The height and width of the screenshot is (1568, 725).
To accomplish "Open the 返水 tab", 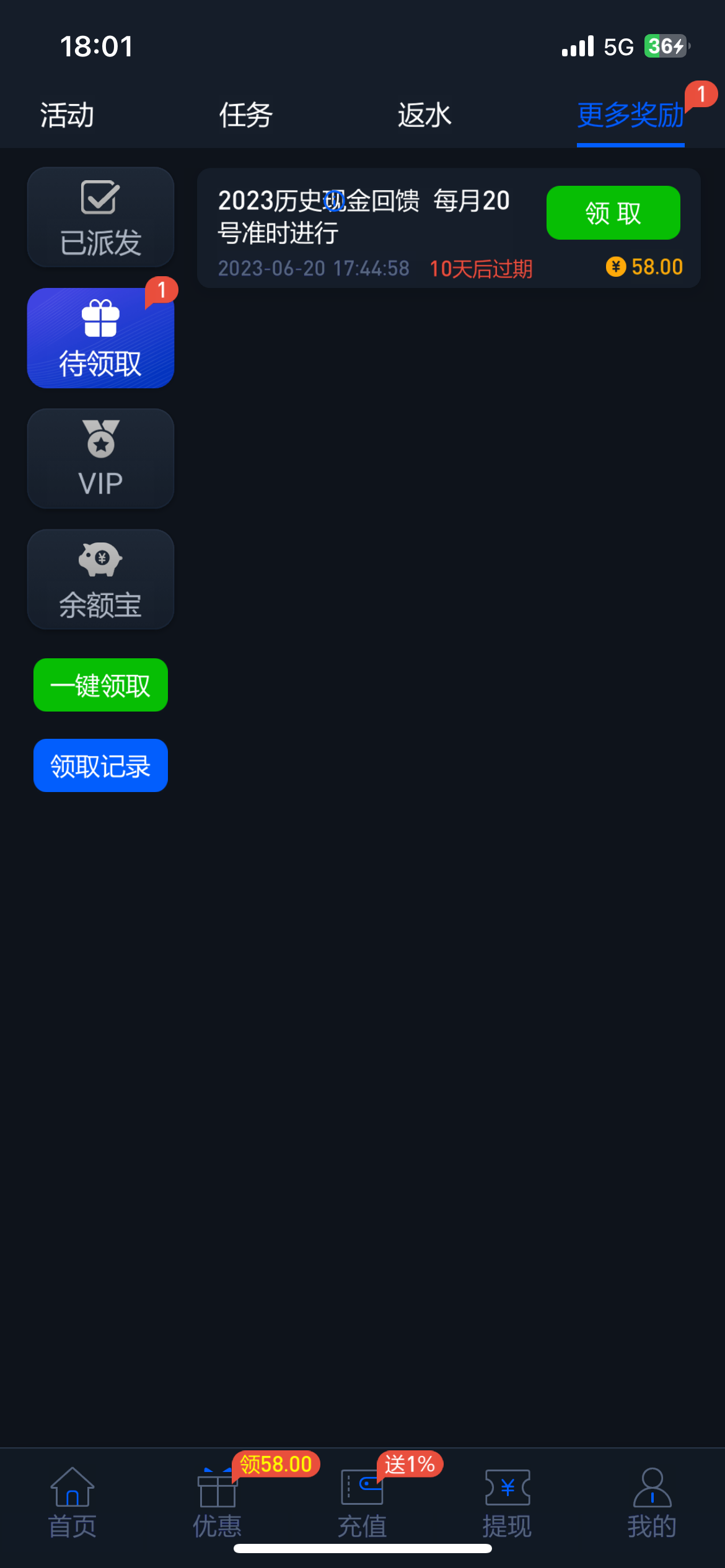I will pos(424,115).
